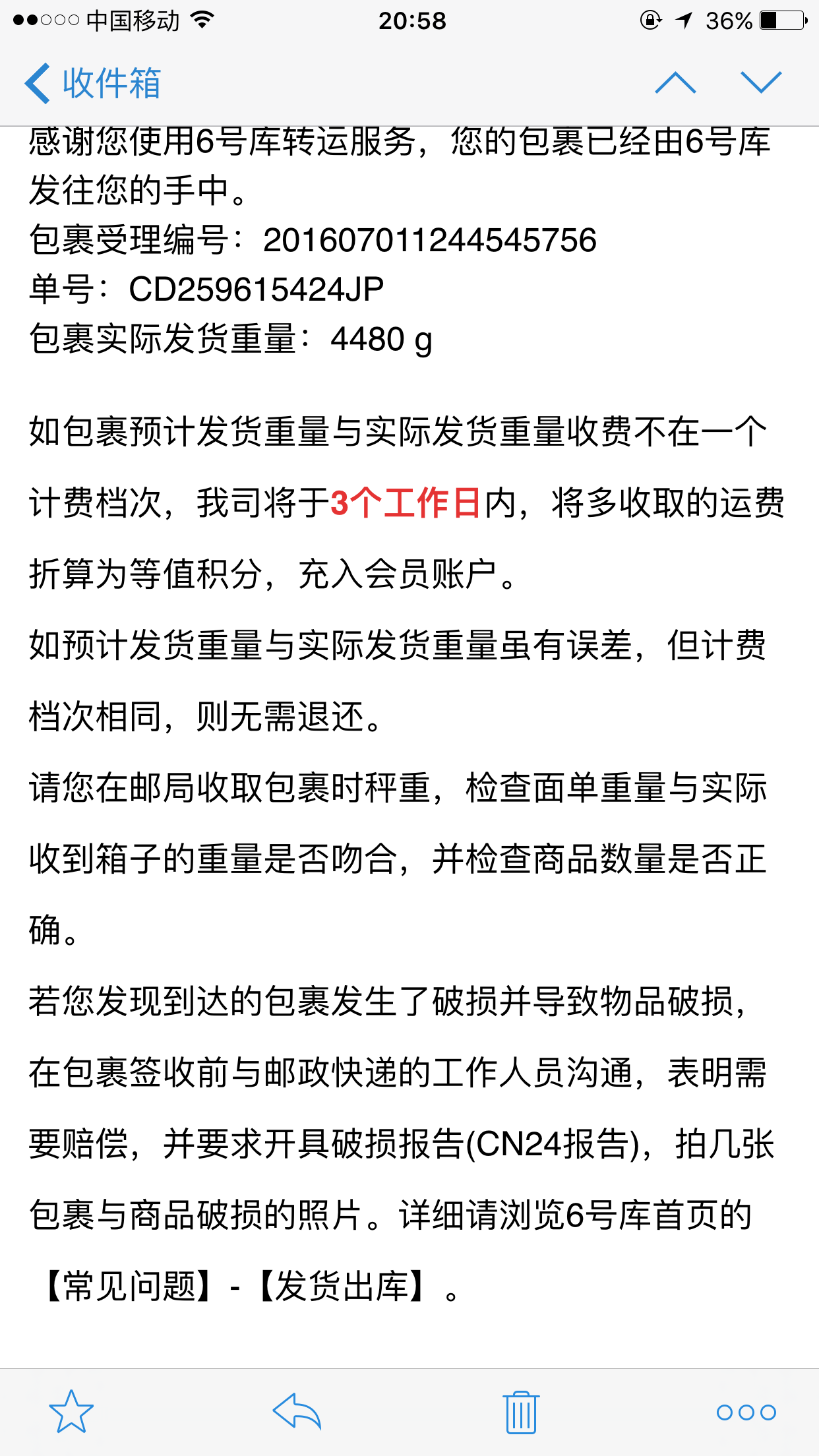819x1456 pixels.
Task: Go back to the 收件箱 inbox
Action: point(92,83)
